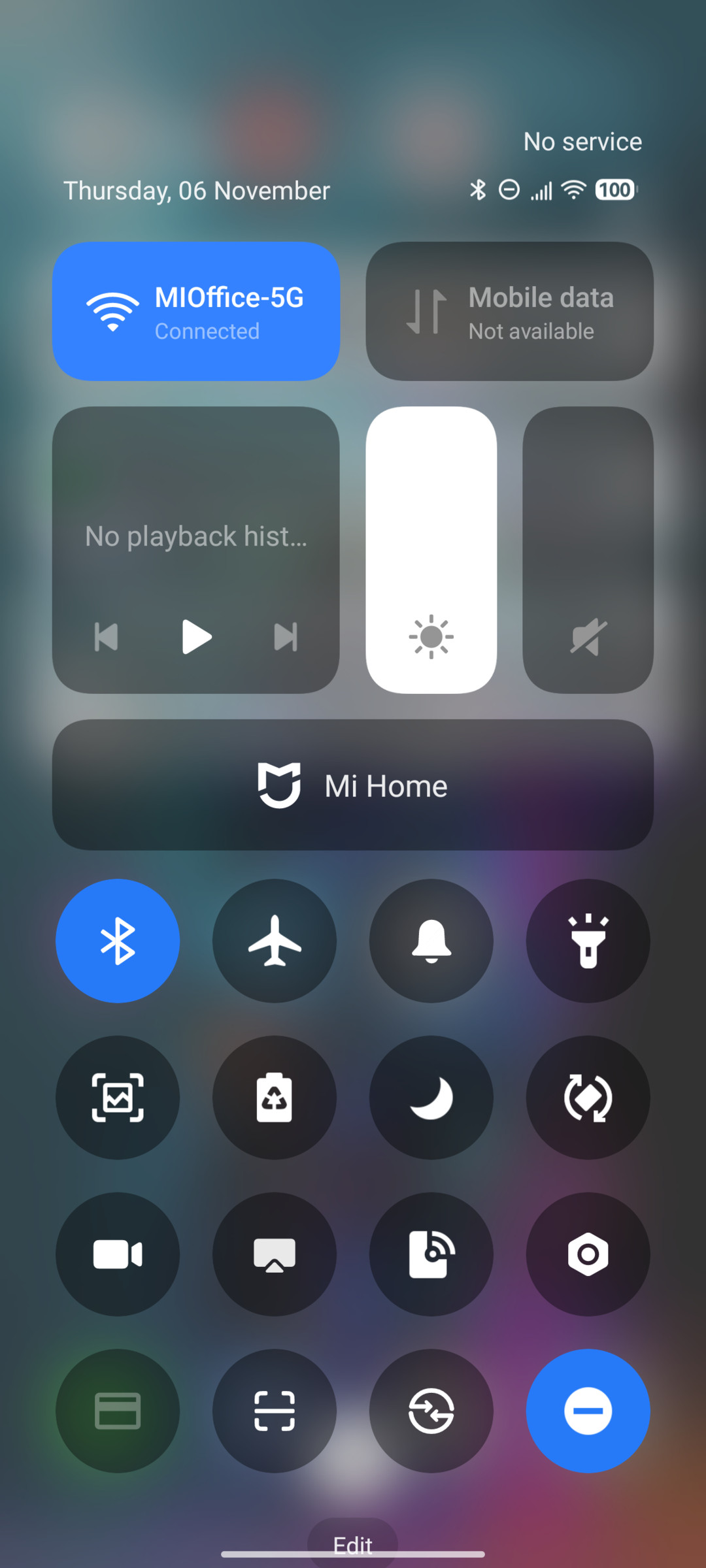Take a screenshot with the screenshot tile
The width and height of the screenshot is (706, 1568).
118,1098
